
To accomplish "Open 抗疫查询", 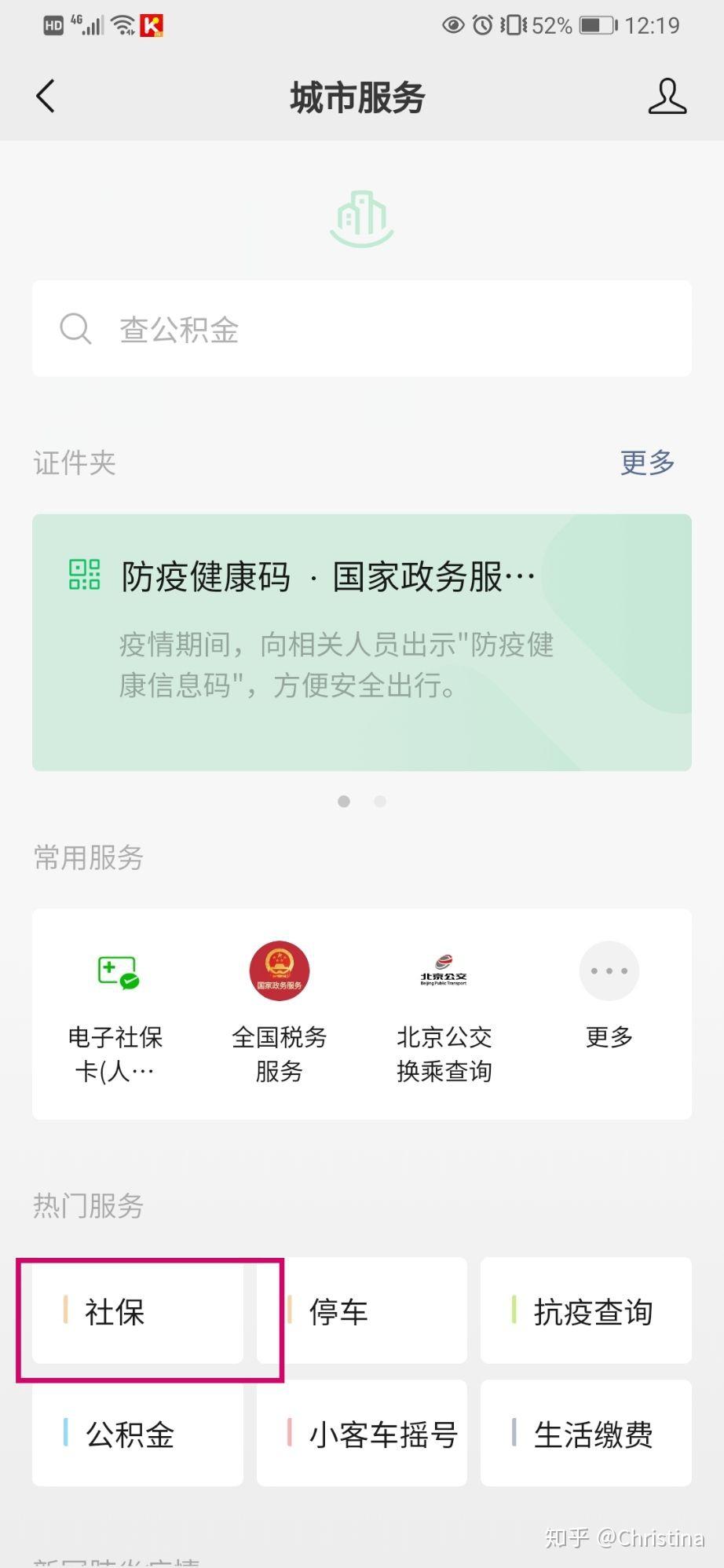I will (x=586, y=1312).
